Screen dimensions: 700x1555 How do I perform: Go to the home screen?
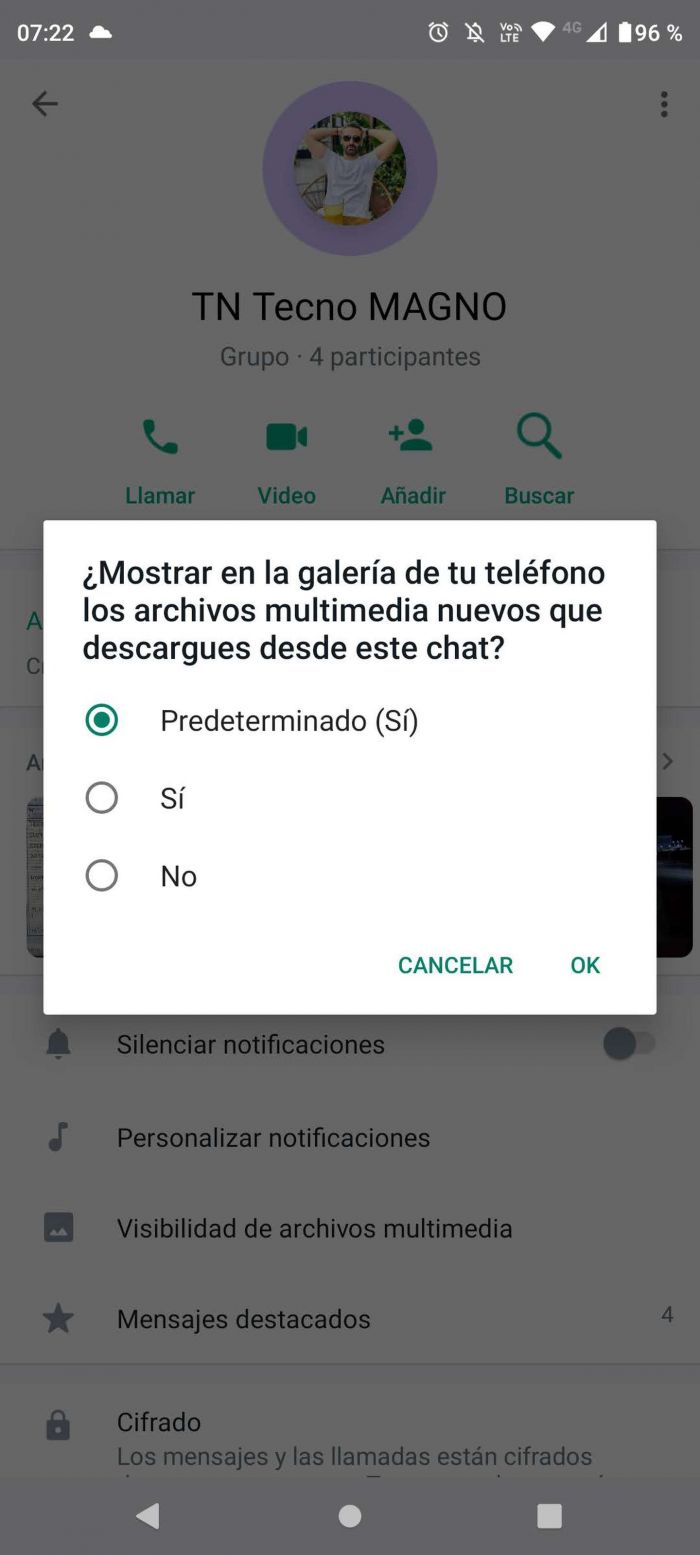click(x=350, y=1516)
